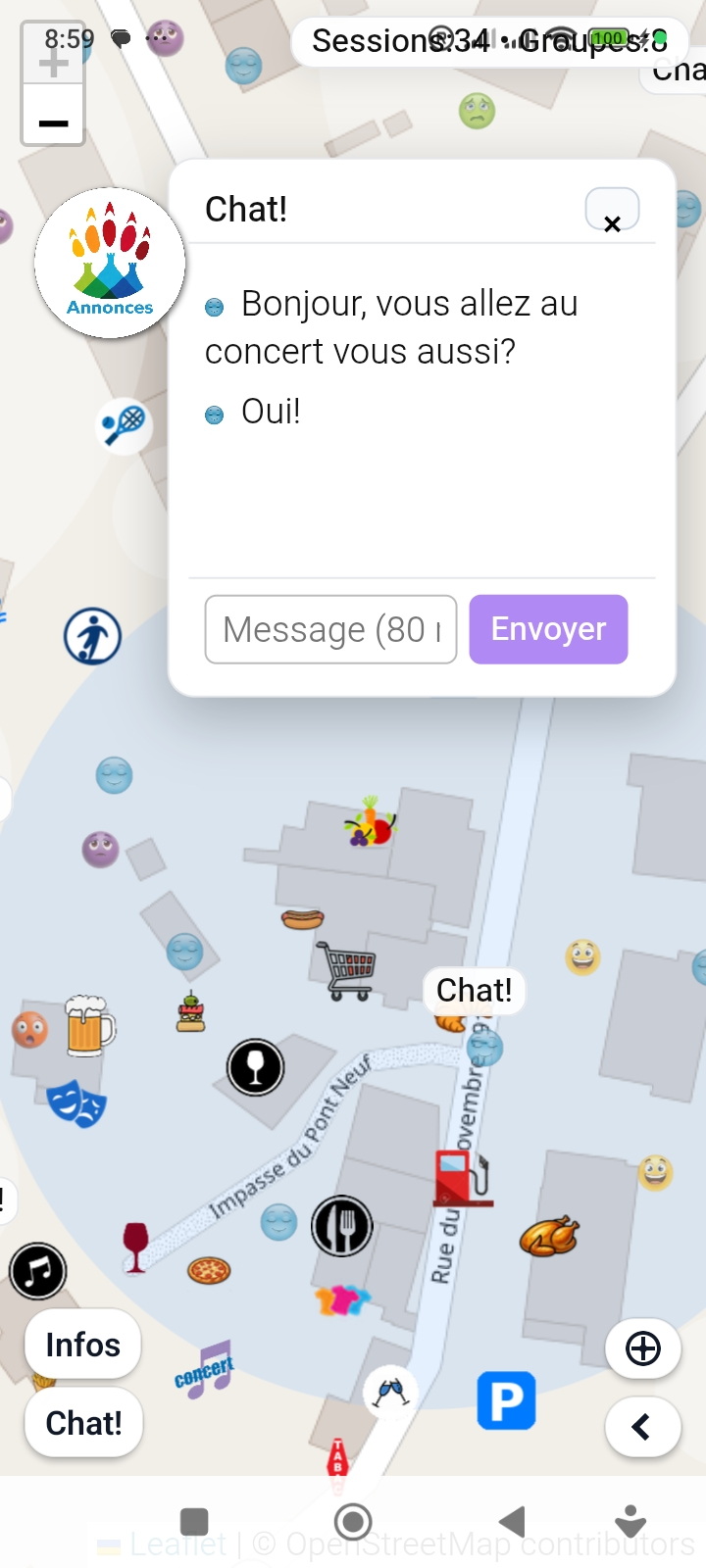Click the message text field
This screenshot has height=1568, width=706.
(x=330, y=629)
